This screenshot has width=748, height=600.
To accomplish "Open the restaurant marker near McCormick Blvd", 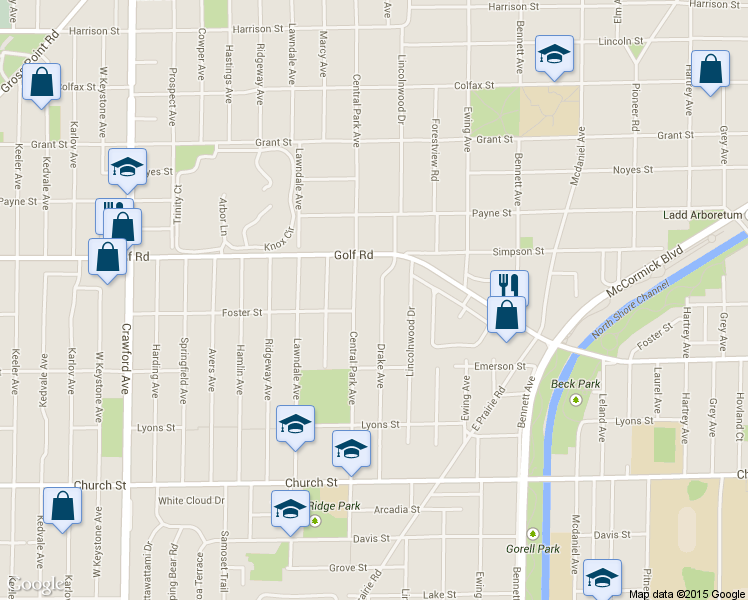I will pos(508,287).
